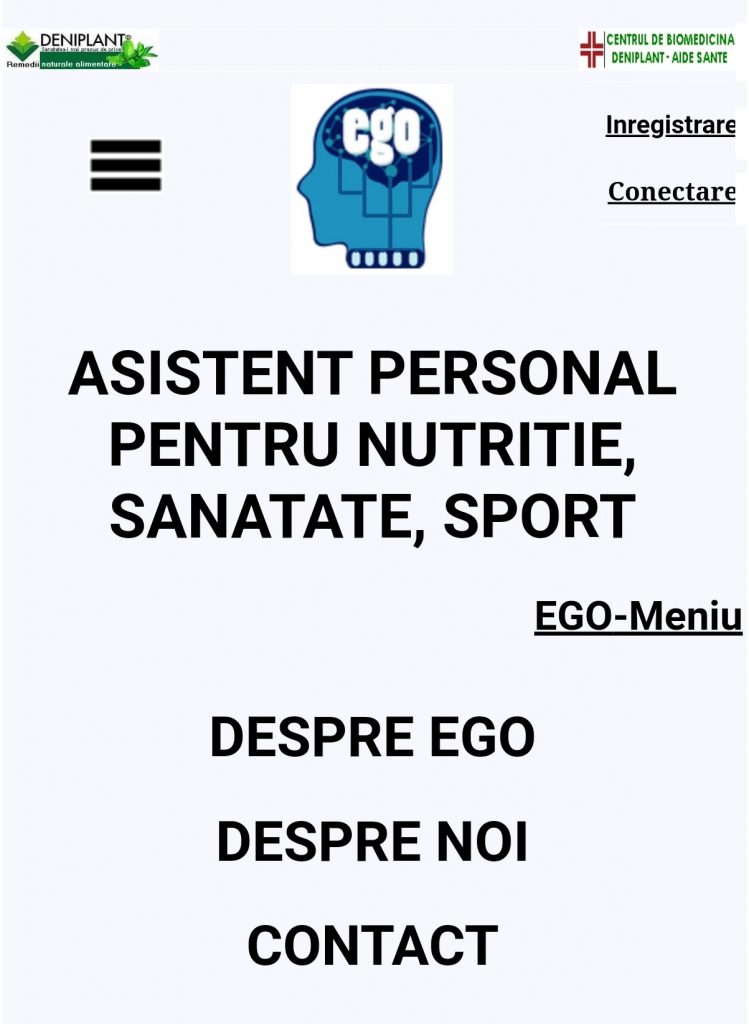The height and width of the screenshot is (1024, 749).
Task: Open Centrul de Biomedicina Deniplant banner
Action: (658, 49)
